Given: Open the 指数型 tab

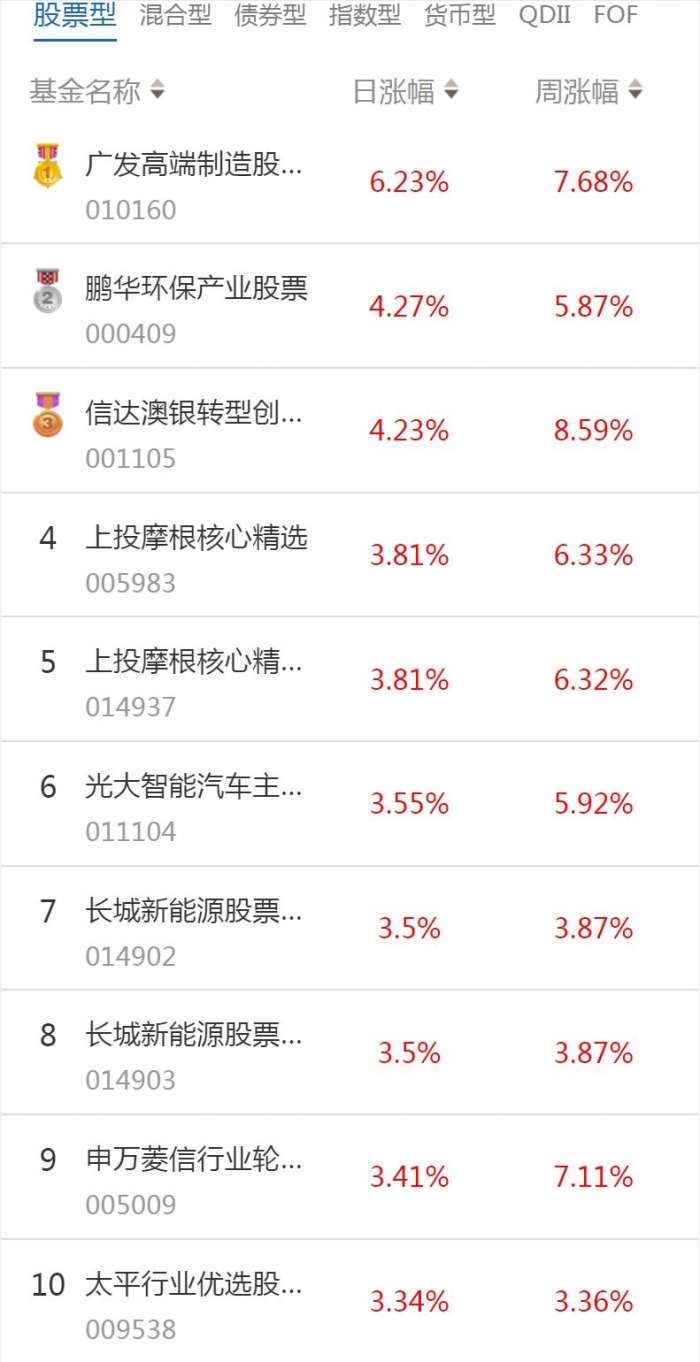Looking at the screenshot, I should [x=365, y=15].
